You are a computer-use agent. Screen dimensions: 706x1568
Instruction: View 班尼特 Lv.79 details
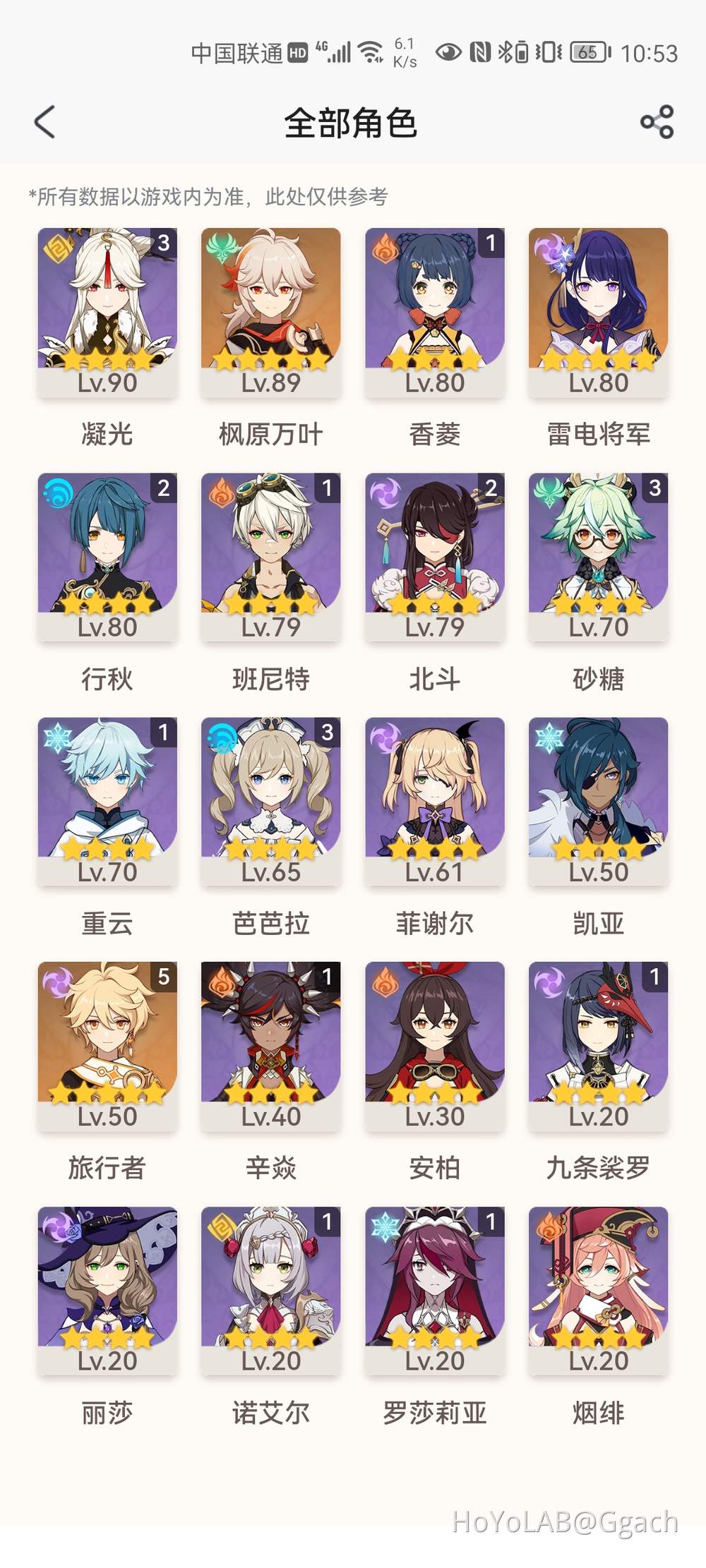pos(271,555)
